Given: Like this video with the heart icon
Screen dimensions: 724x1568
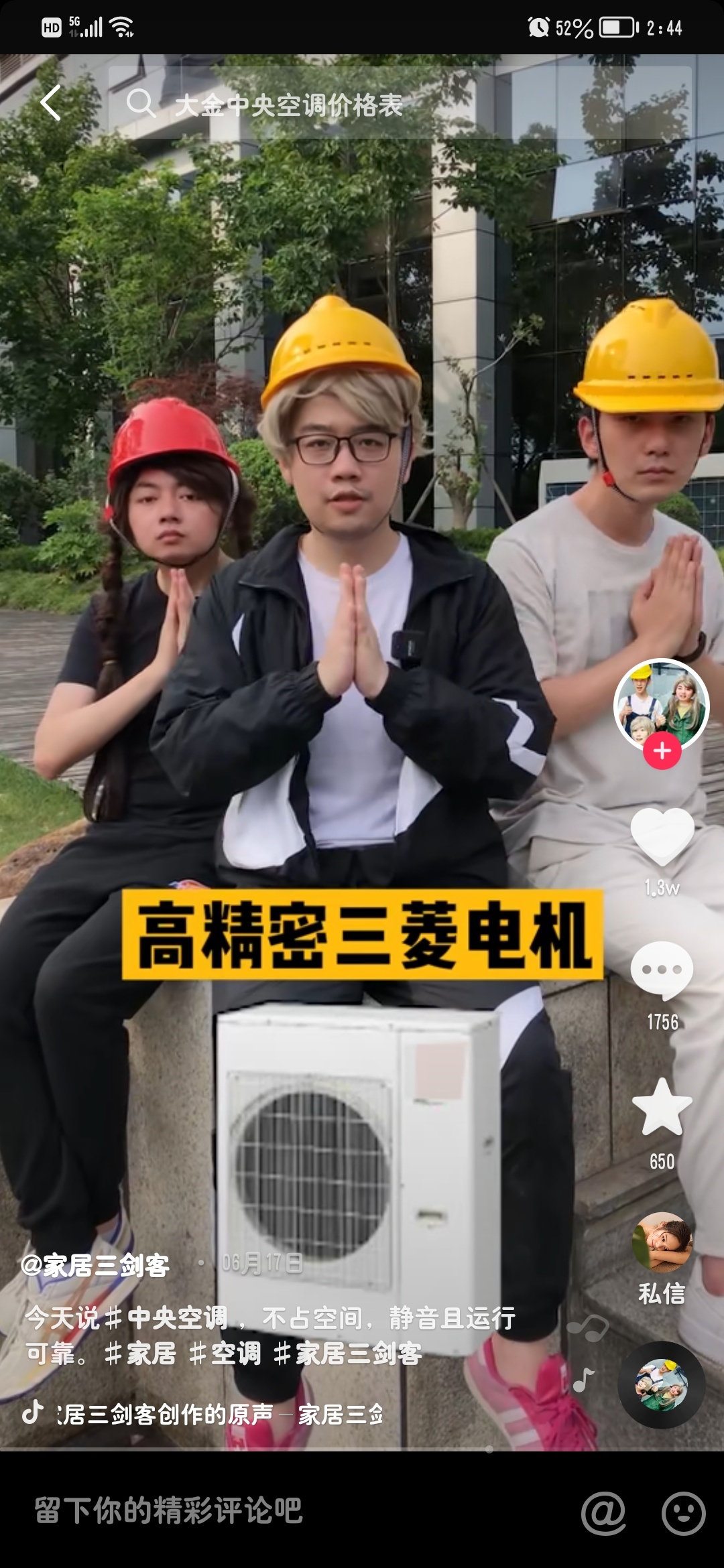Looking at the screenshot, I should pyautogui.click(x=662, y=836).
